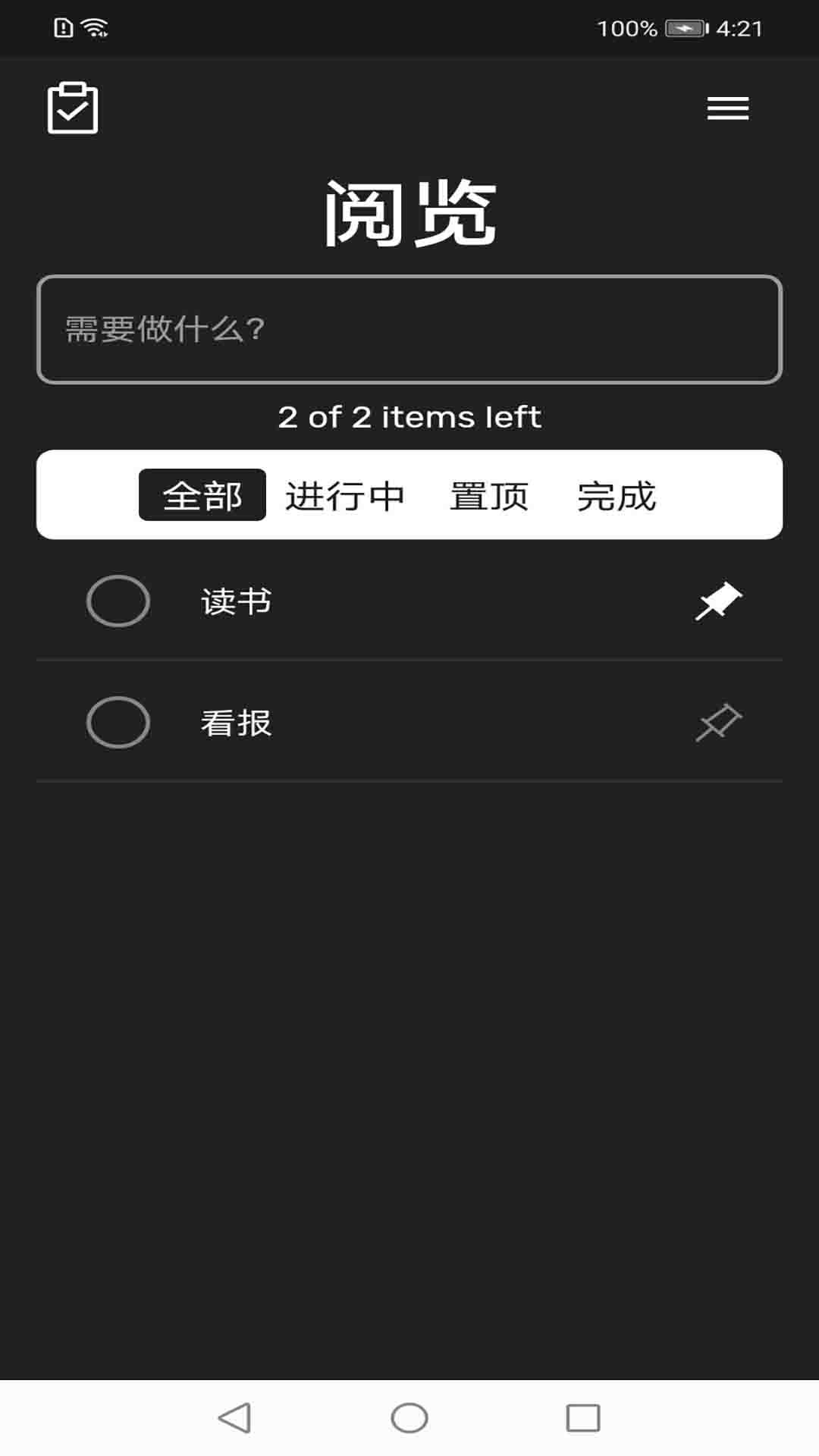Screen dimensions: 819x1456
Task: Focus the 需要做什么 input field
Action: (x=409, y=329)
